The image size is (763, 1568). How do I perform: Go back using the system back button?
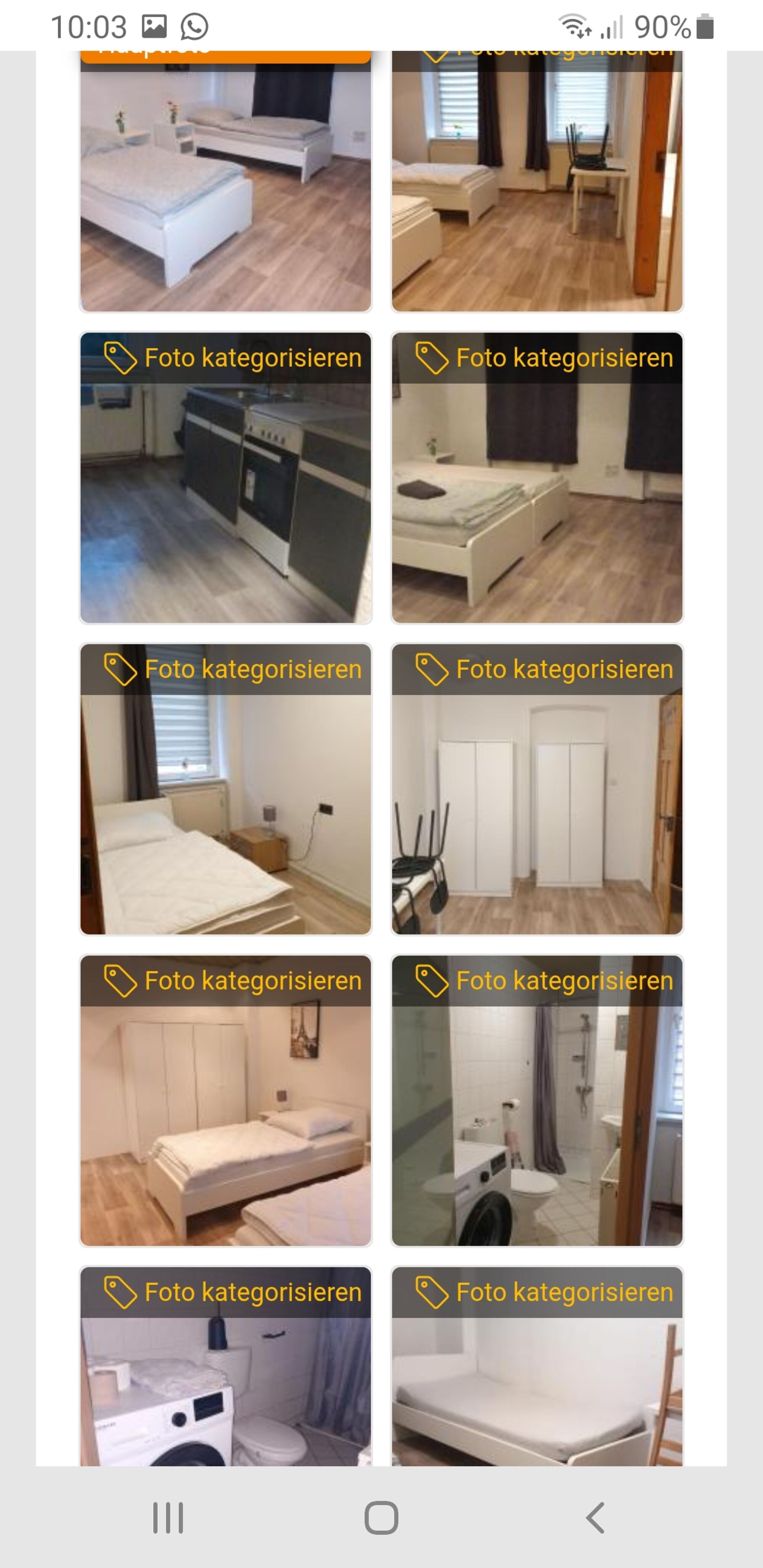tap(595, 1518)
